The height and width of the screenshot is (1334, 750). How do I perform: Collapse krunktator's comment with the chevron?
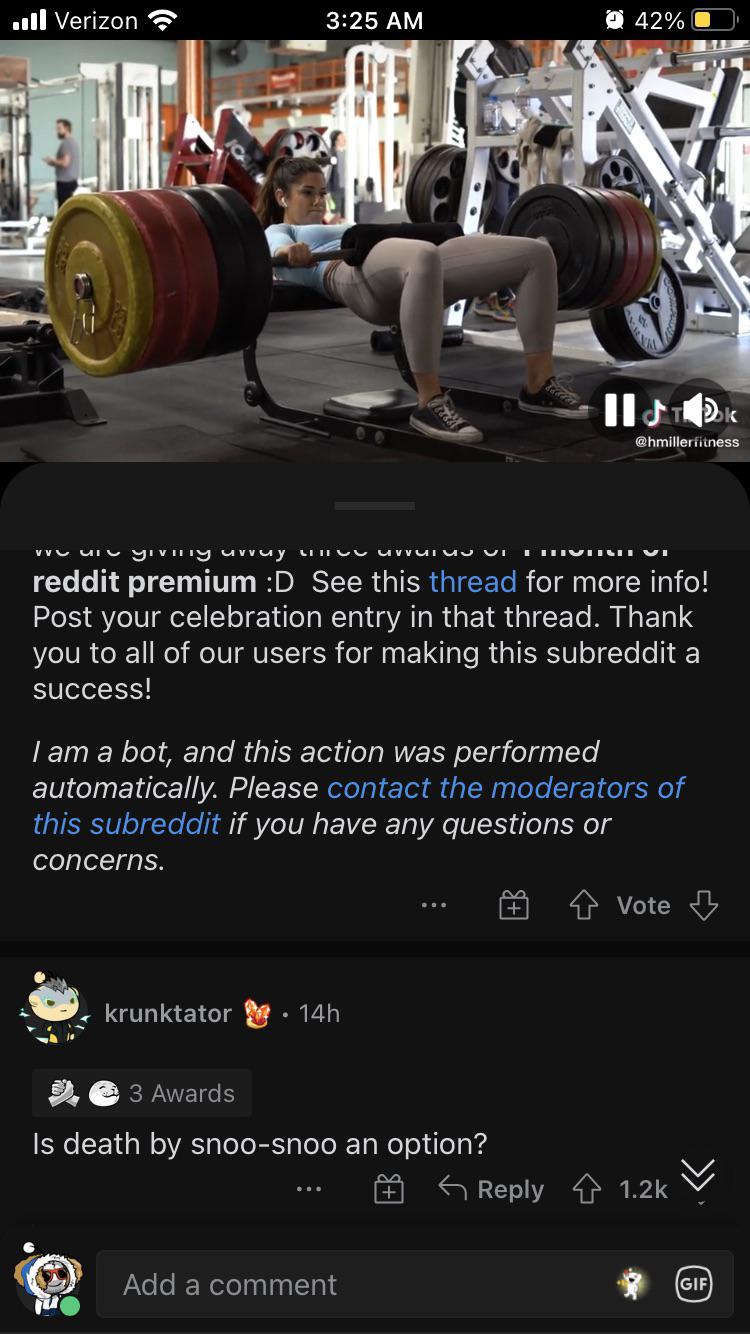[x=697, y=1177]
